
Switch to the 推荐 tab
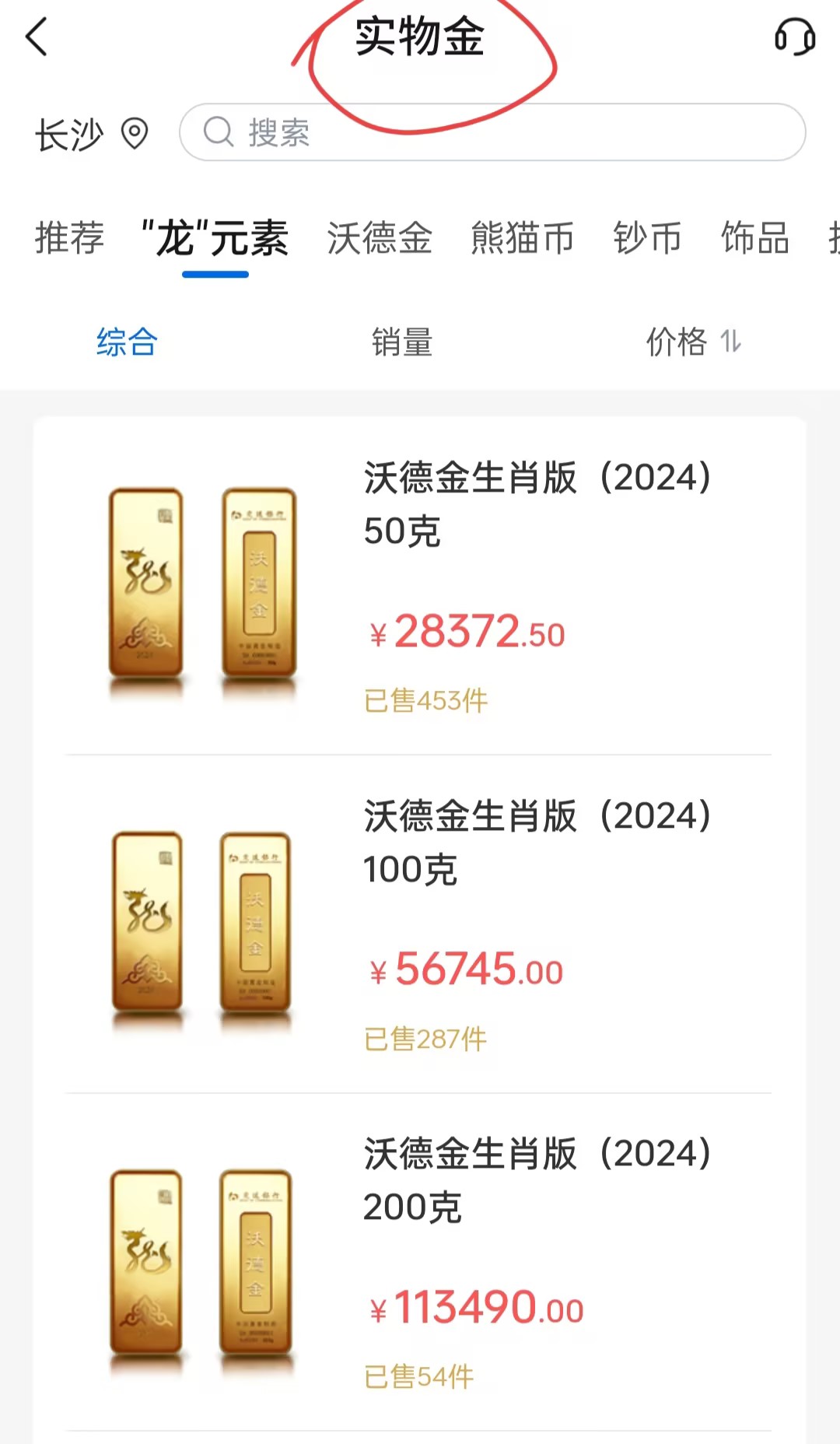[x=69, y=237]
